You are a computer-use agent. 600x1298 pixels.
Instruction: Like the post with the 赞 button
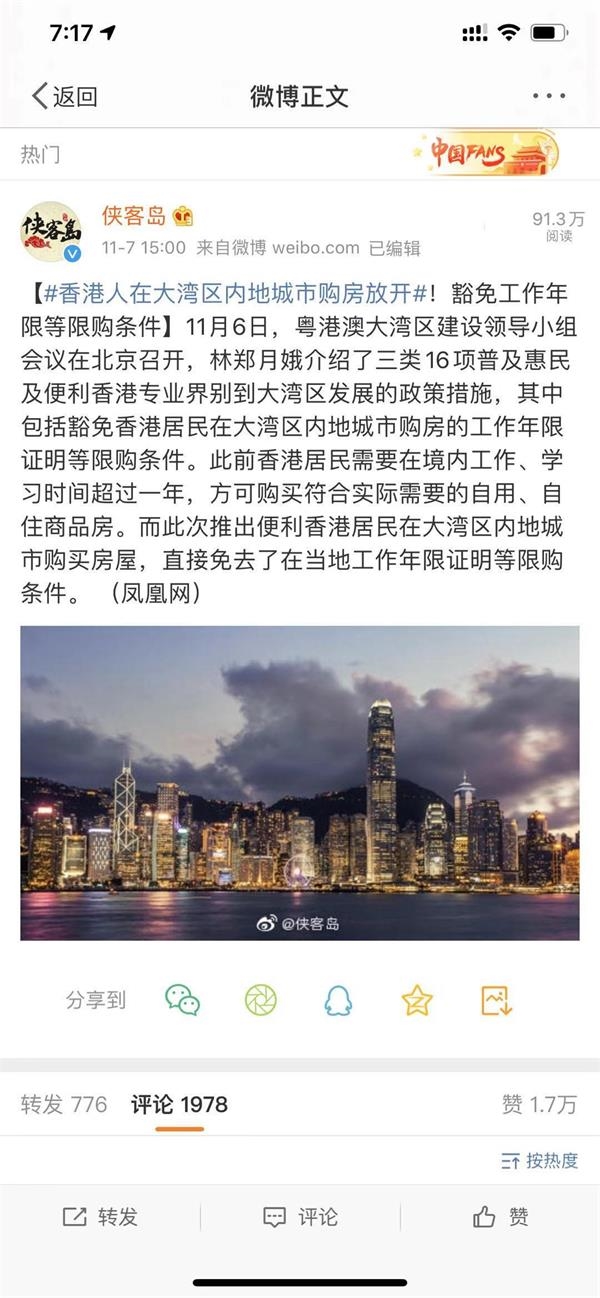(500, 1216)
